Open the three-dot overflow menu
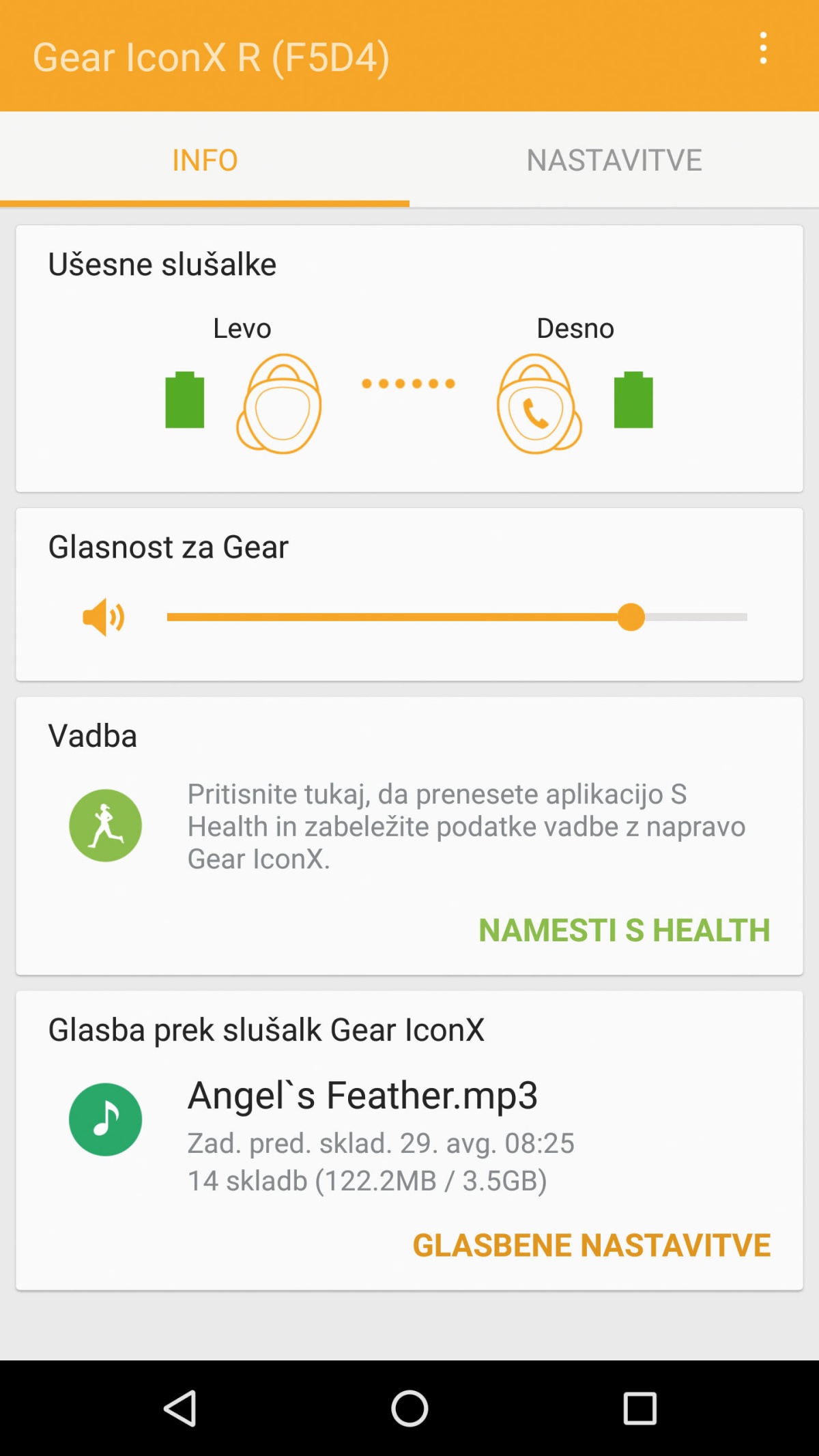Viewport: 819px width, 1456px height. (x=763, y=48)
